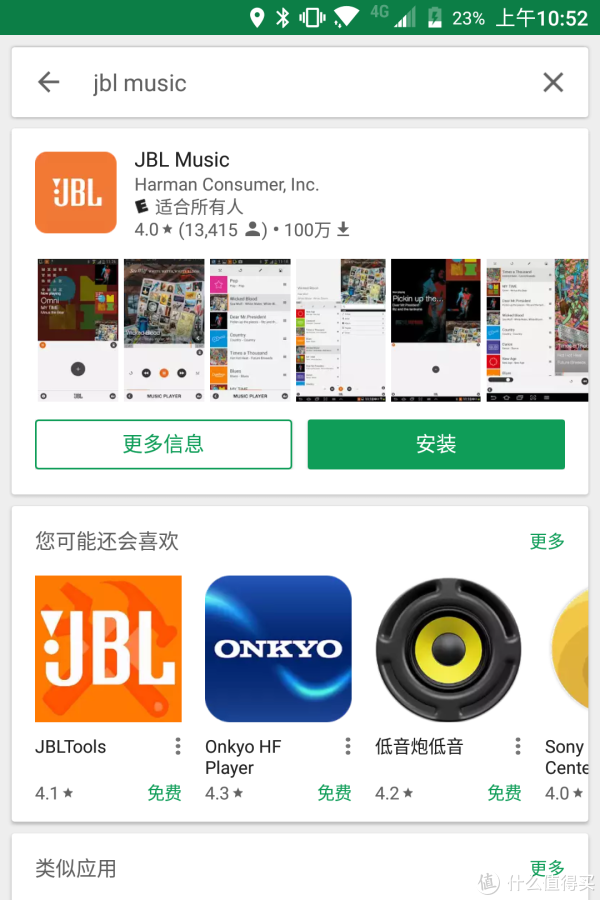This screenshot has height=900, width=600.
Task: Open the JBL Music app icon
Action: [76, 192]
